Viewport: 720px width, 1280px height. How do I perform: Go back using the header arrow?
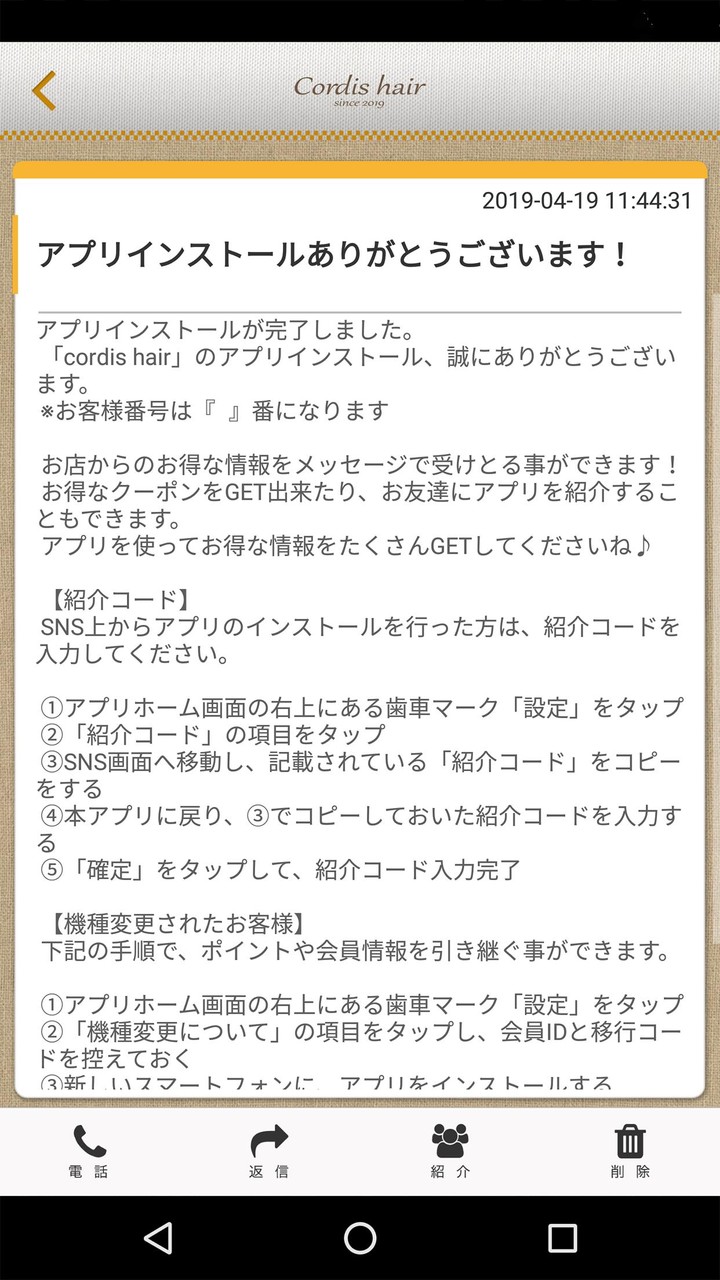pos(43,90)
